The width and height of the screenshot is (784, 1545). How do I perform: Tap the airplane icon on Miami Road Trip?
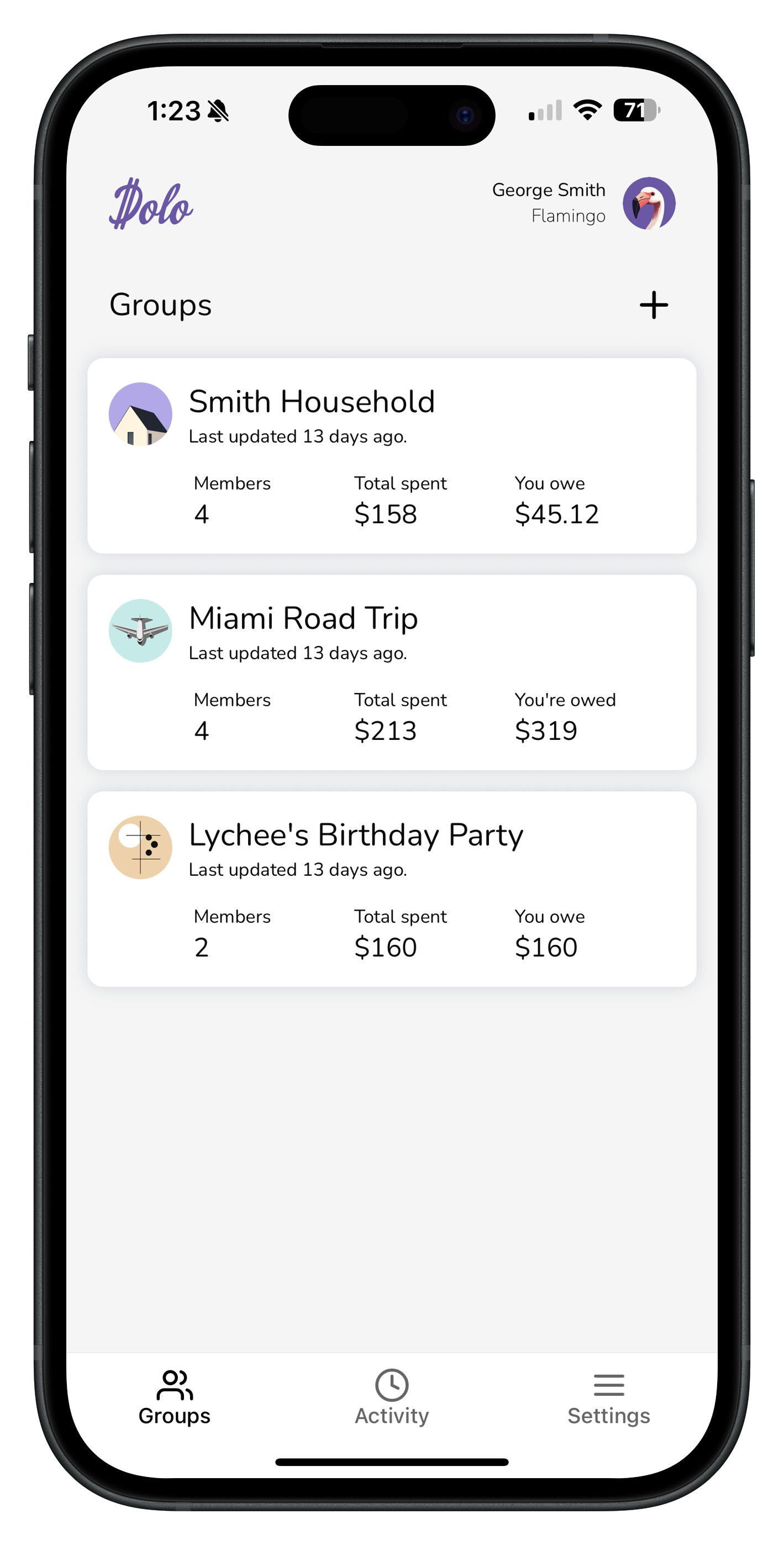[140, 631]
